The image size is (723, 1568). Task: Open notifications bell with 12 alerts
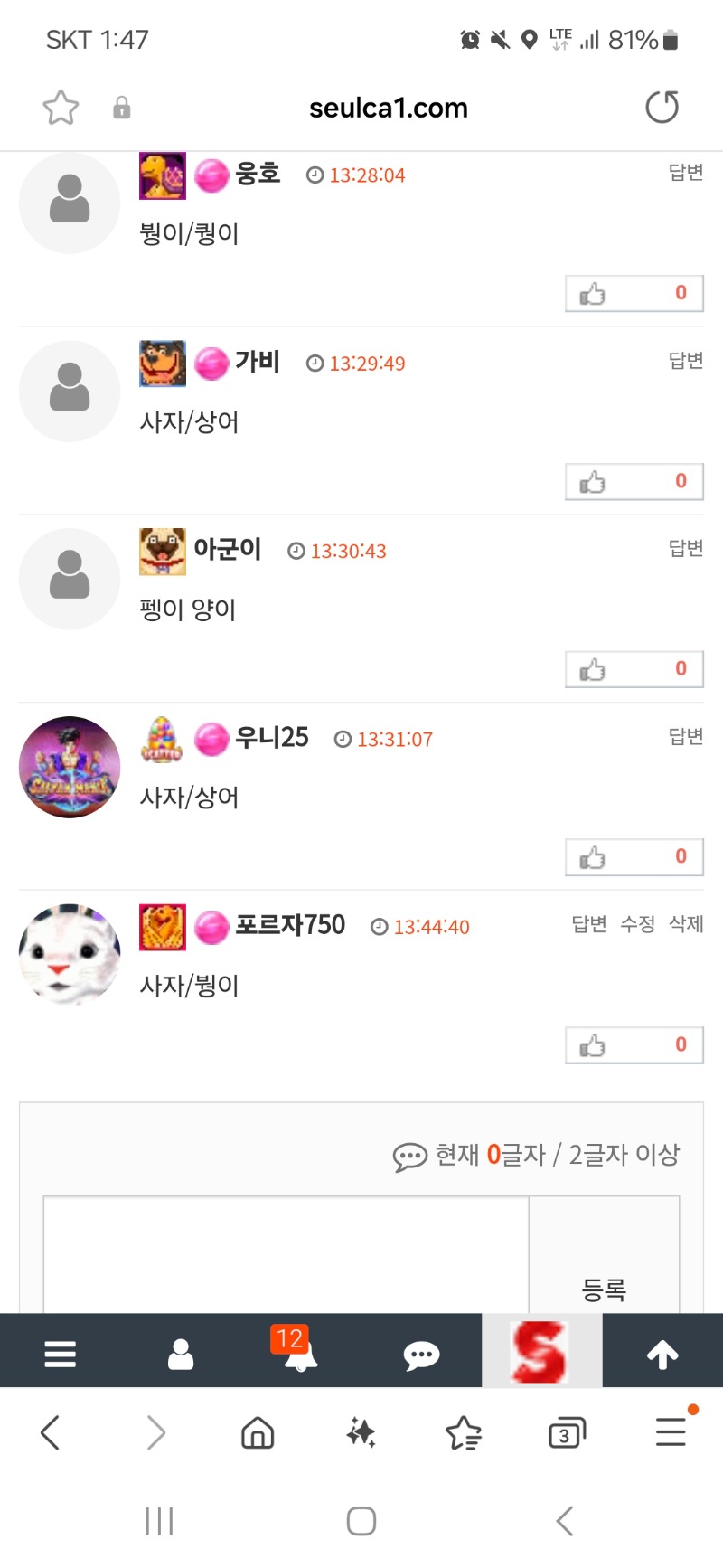point(300,1354)
